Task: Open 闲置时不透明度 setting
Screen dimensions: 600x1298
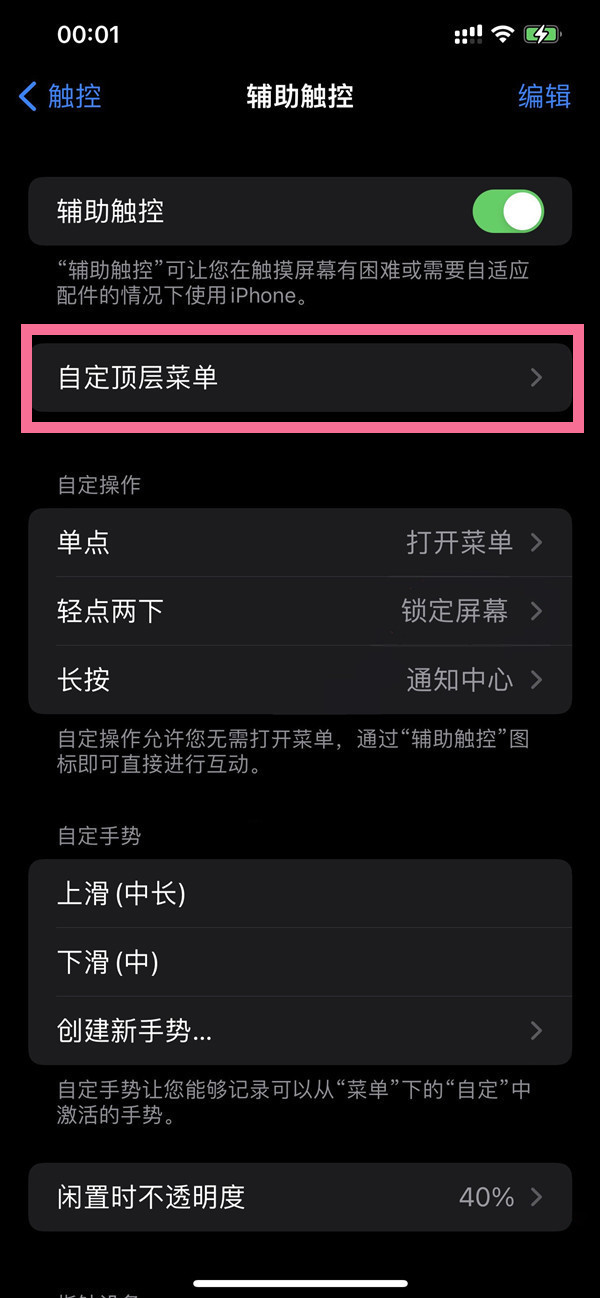Action: click(300, 1197)
